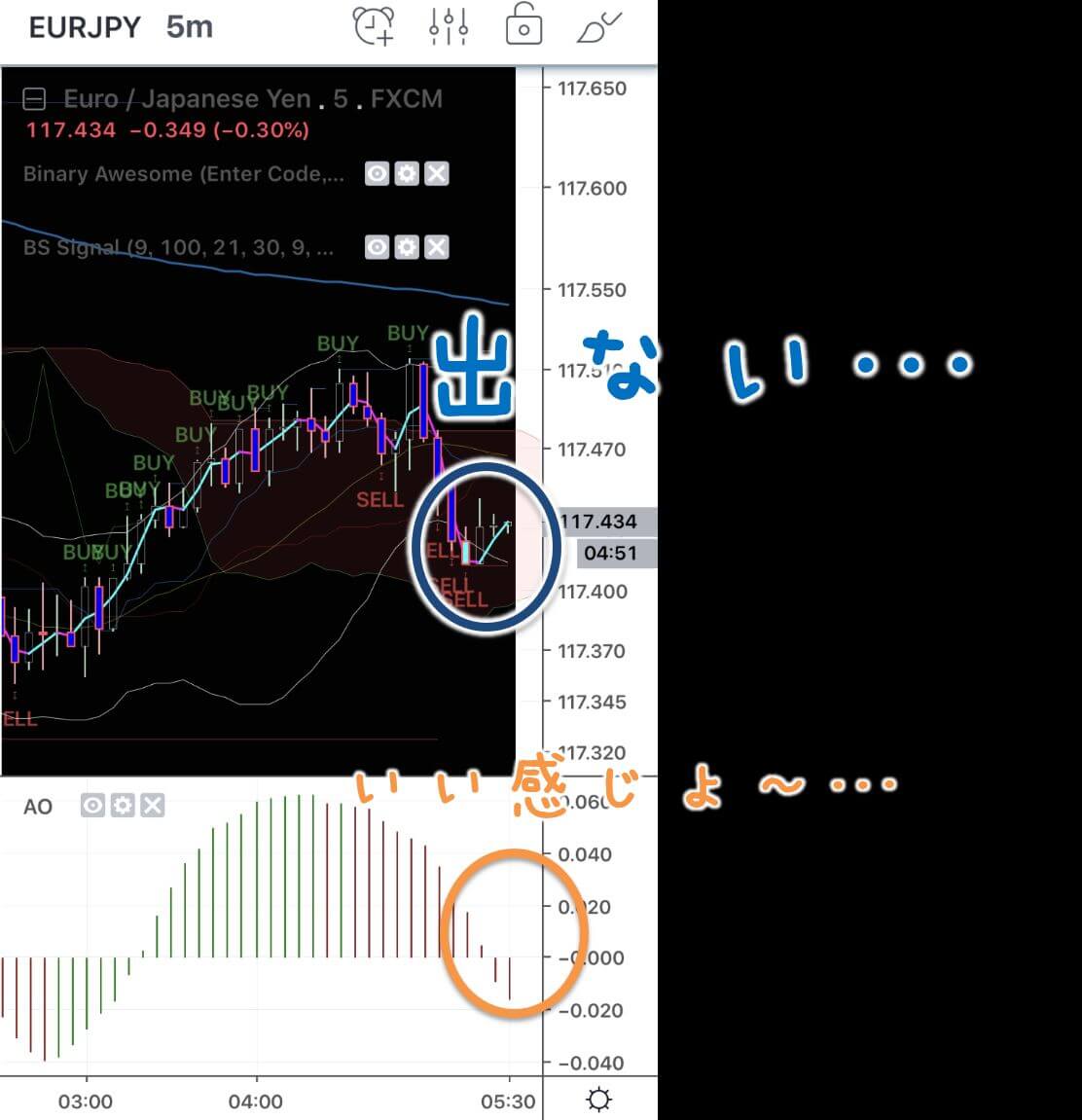
Task: Open the AO indicator settings
Action: point(123,806)
